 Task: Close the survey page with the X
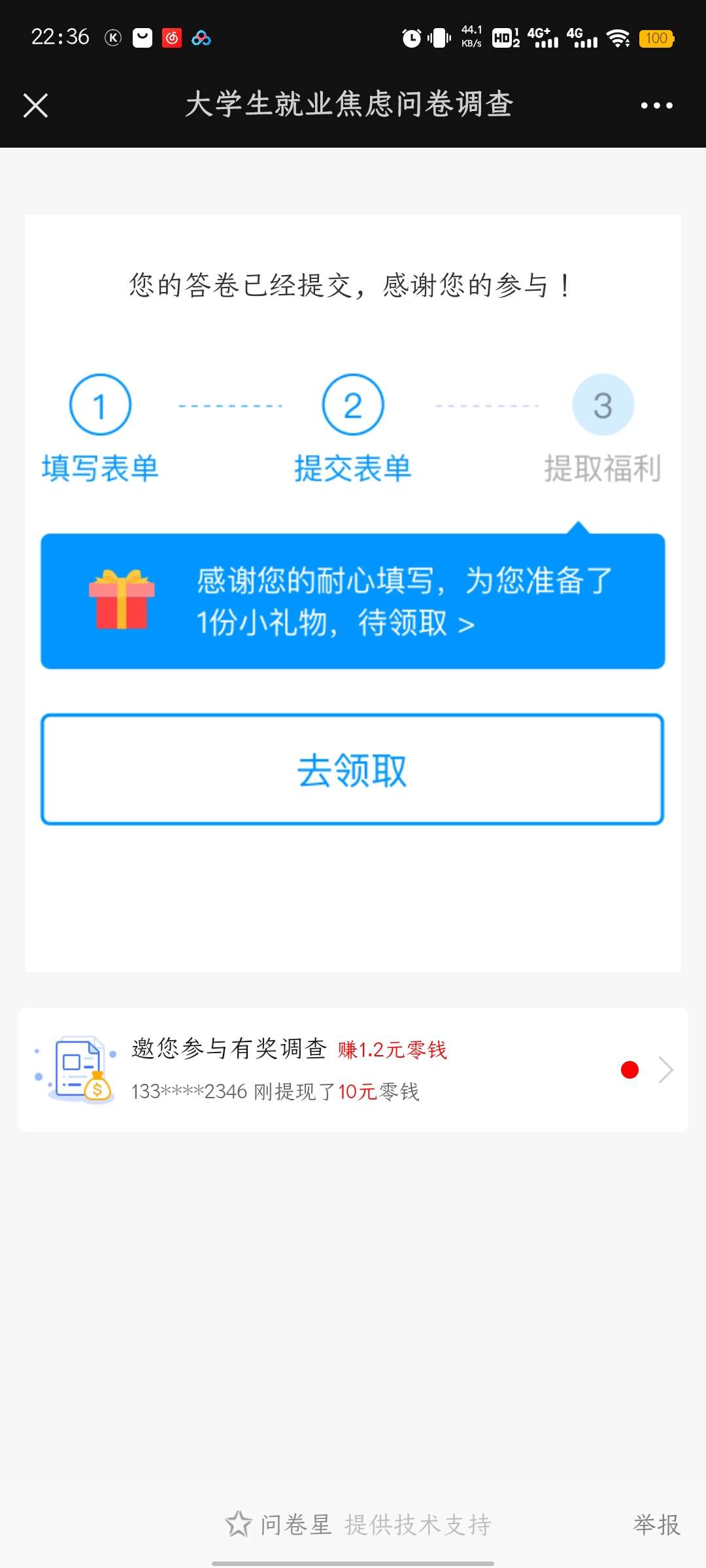36,105
